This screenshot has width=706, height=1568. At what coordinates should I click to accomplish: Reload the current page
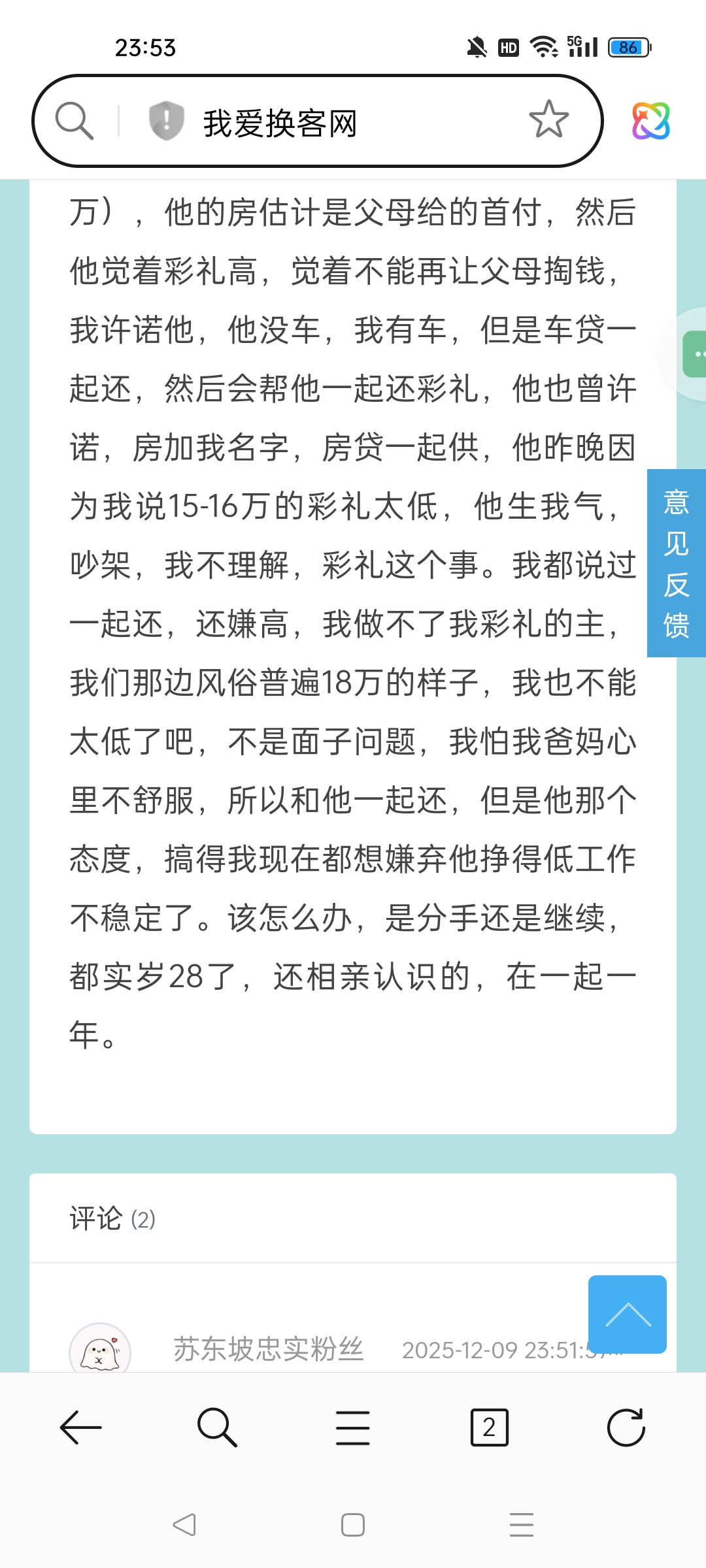coord(626,1428)
